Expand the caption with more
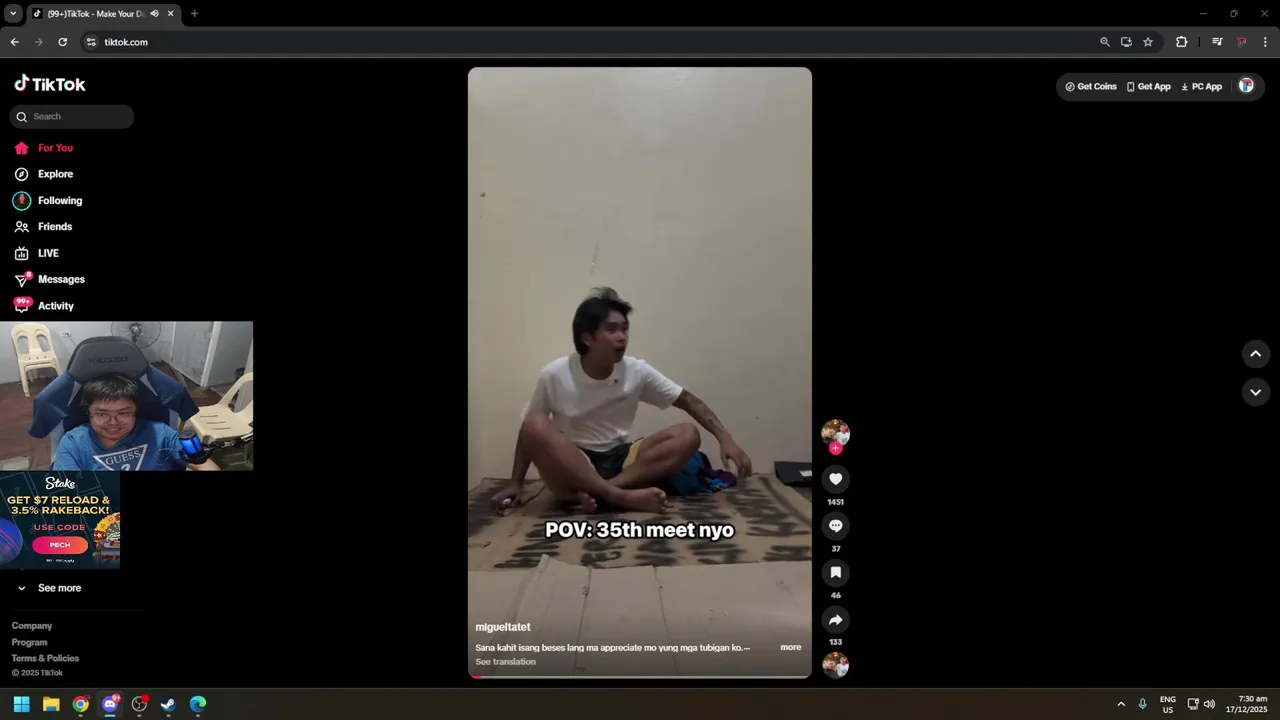 790,647
